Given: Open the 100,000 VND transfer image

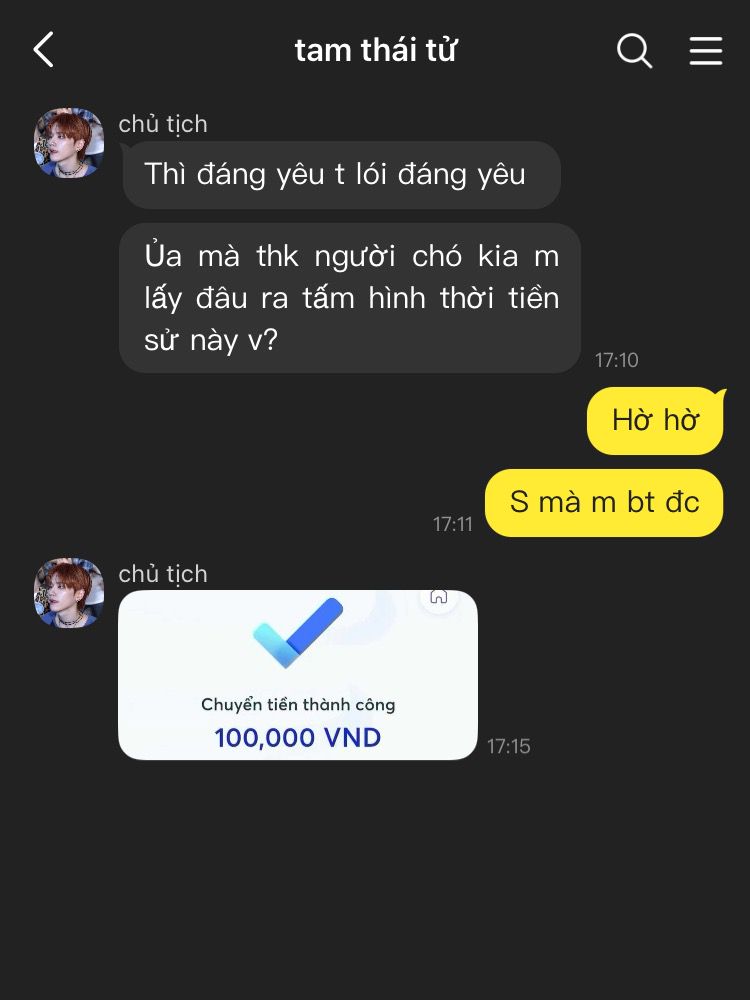Looking at the screenshot, I should point(298,675).
